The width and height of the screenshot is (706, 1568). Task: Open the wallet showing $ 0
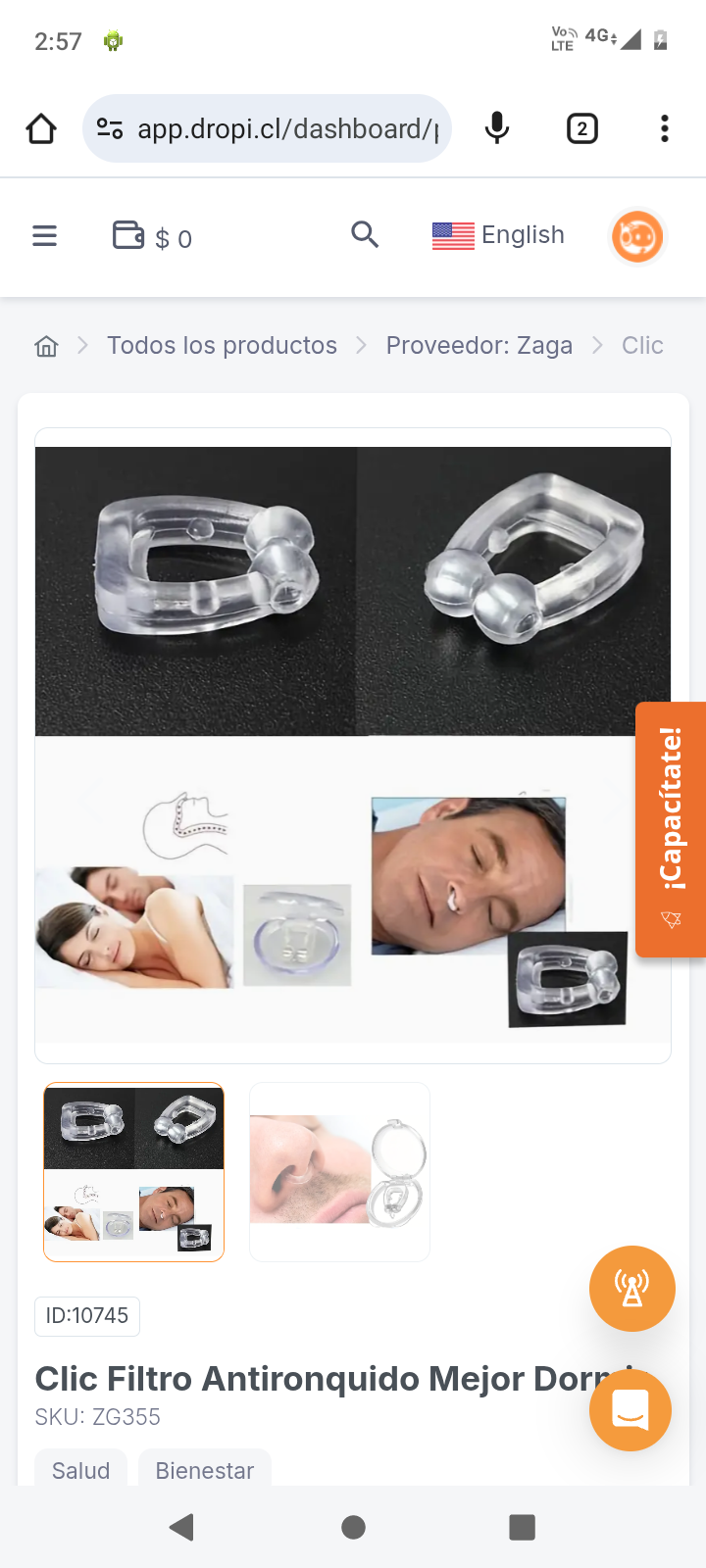click(152, 236)
